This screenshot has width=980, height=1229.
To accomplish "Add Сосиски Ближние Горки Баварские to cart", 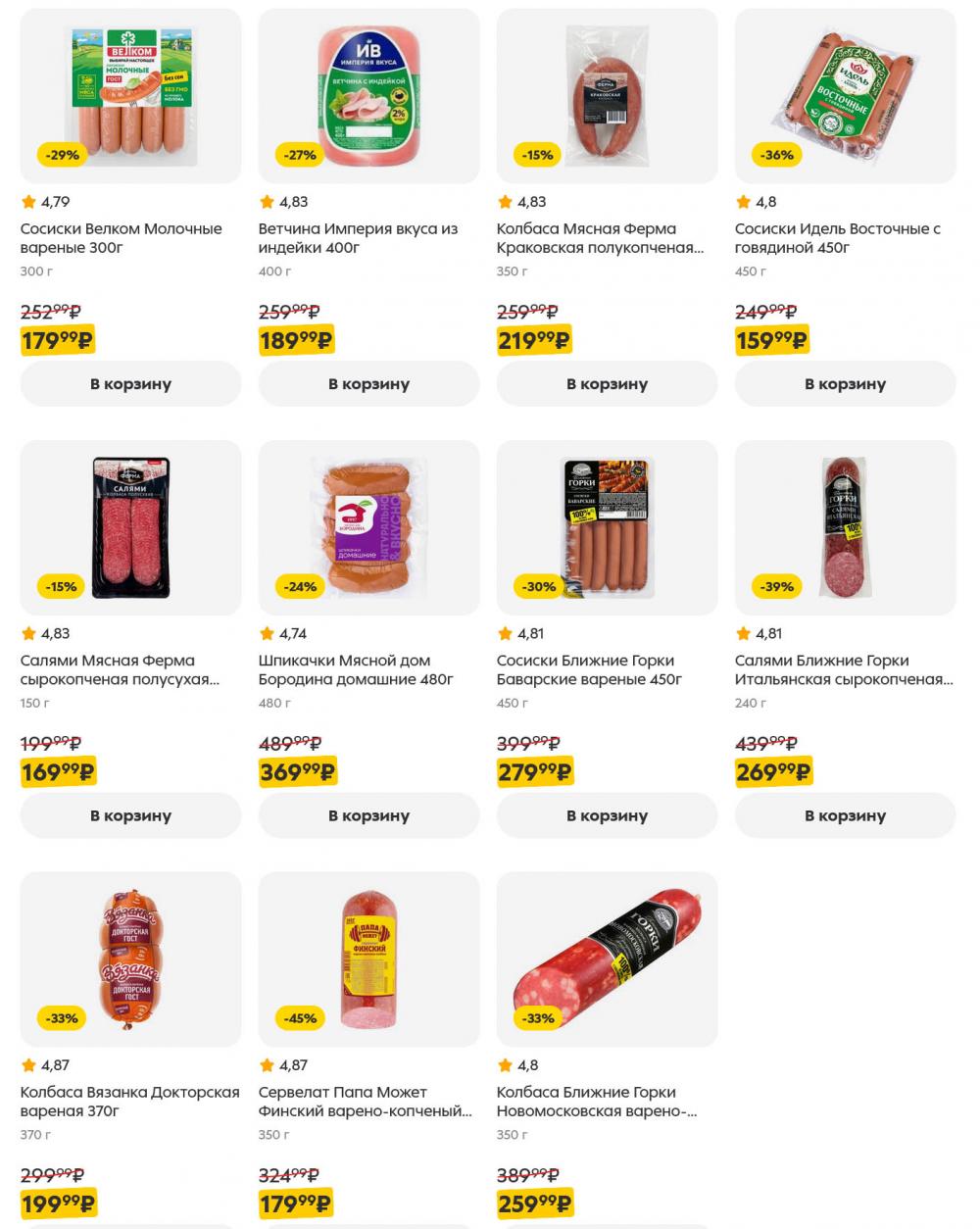I will (x=607, y=815).
